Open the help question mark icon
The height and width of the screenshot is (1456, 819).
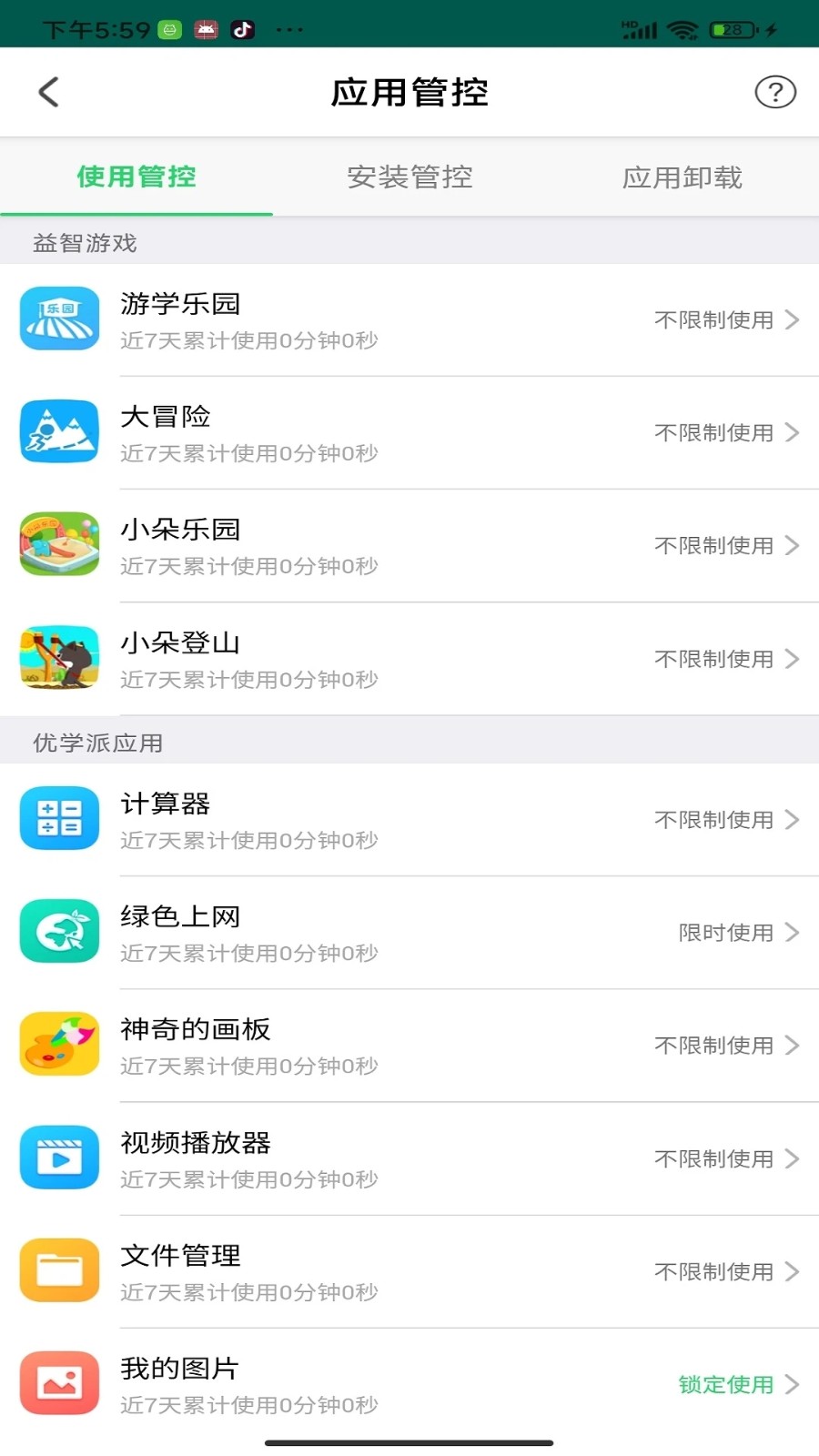pyautogui.click(x=774, y=91)
